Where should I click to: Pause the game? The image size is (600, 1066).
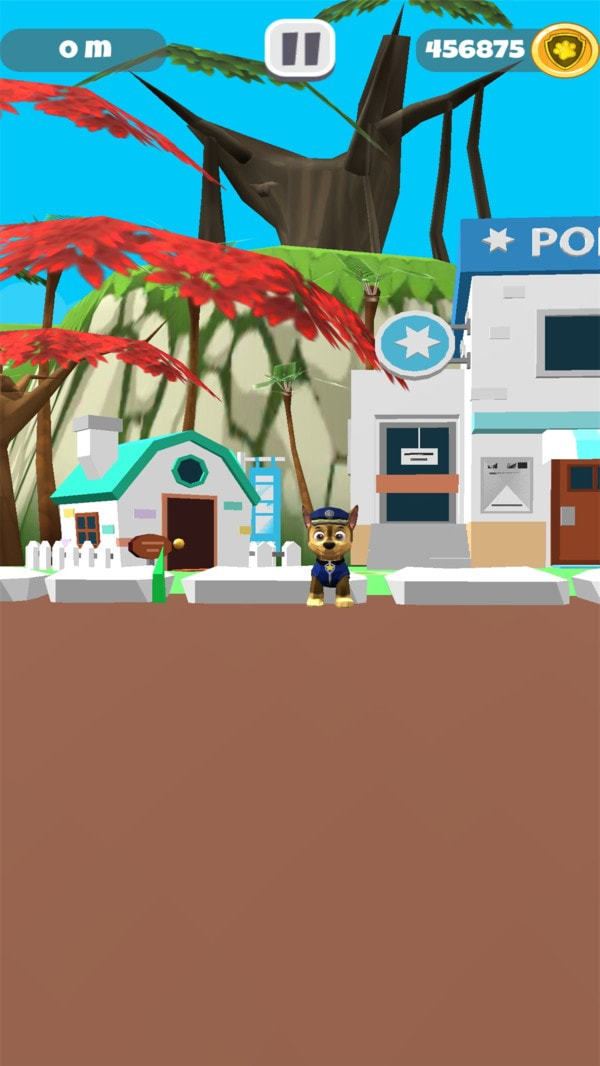[x=300, y=49]
